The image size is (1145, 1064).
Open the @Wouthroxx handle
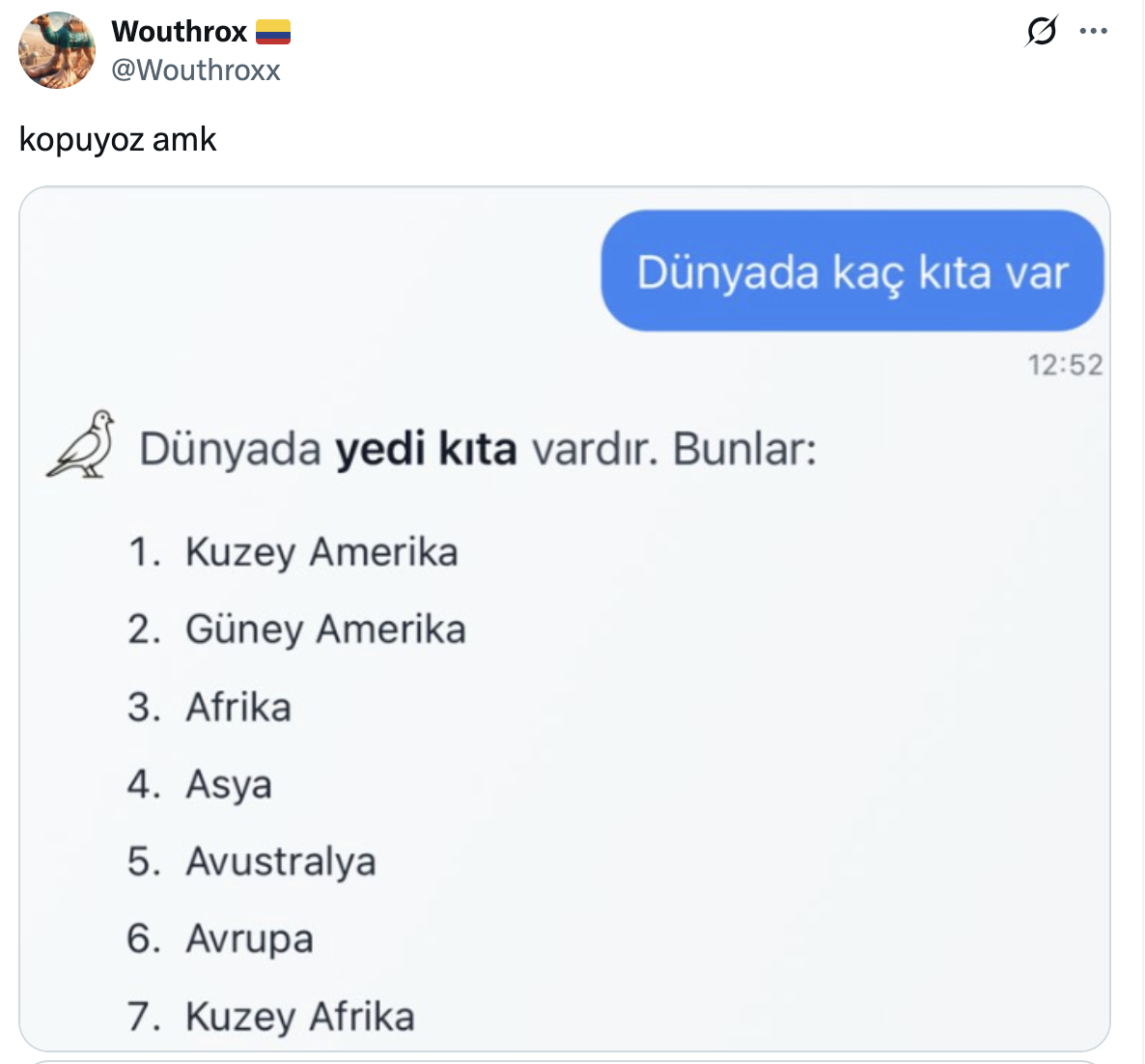[196, 70]
